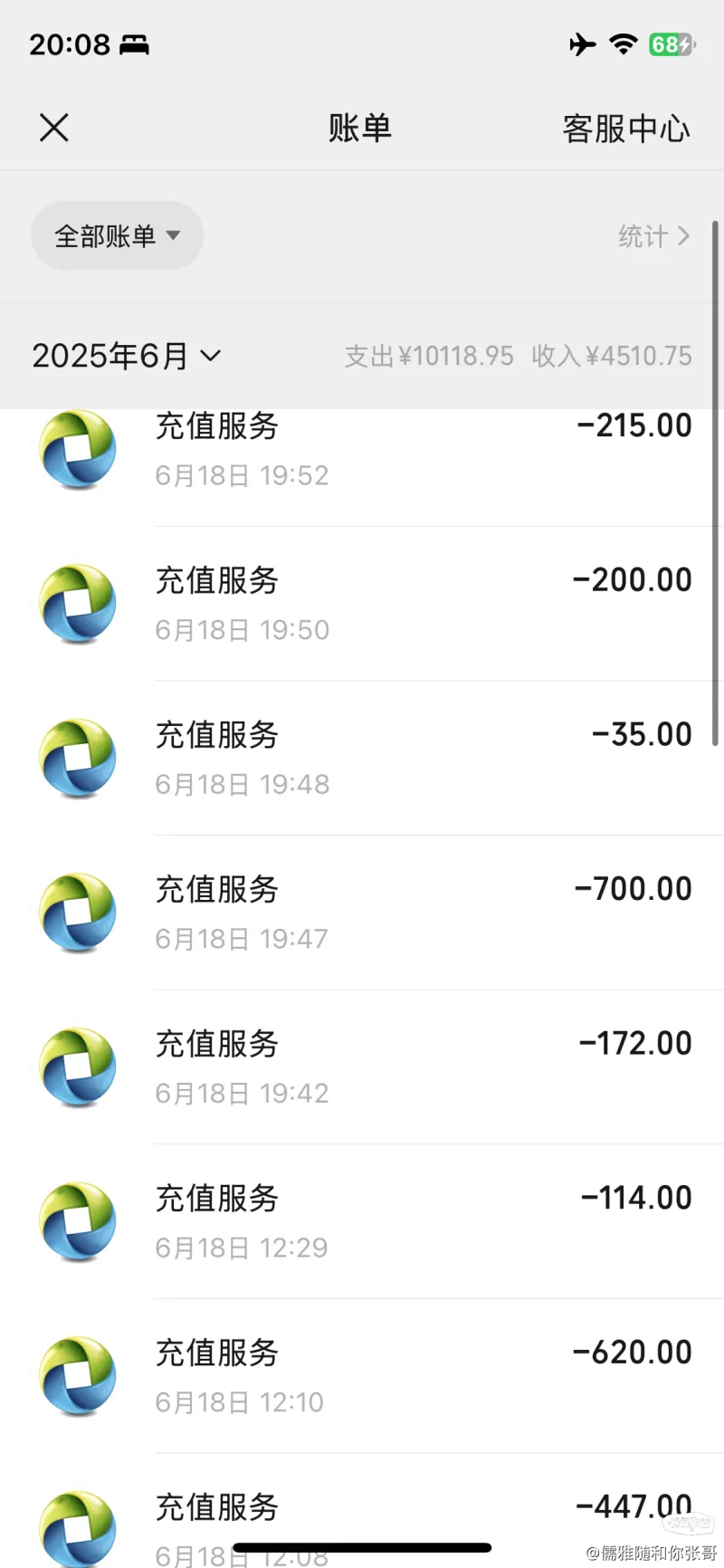
Task: Open the -200.00 充值服务 transaction at 19:50
Action: pyautogui.click(x=362, y=604)
